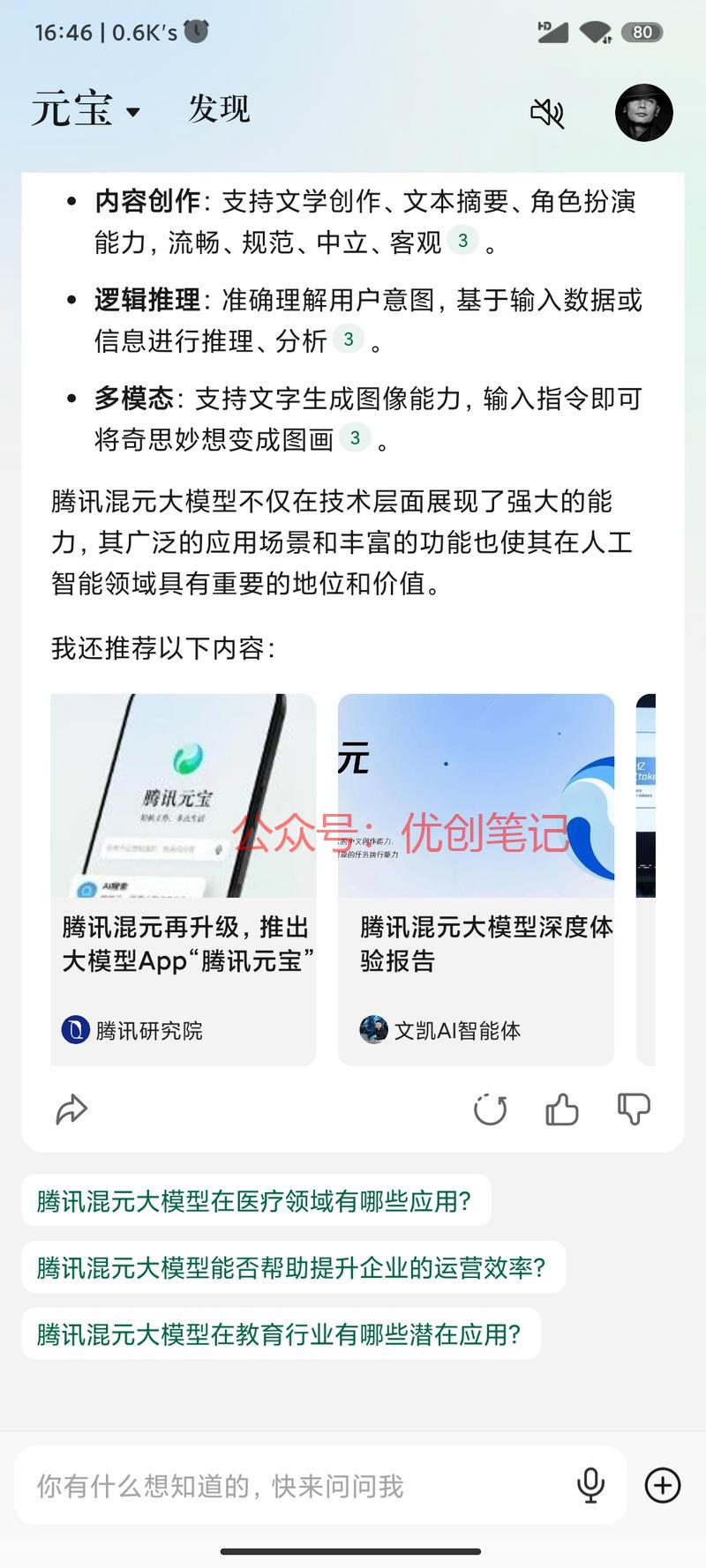The image size is (706, 1568).
Task: Open citation 3 after 内容创作
Action: click(462, 240)
